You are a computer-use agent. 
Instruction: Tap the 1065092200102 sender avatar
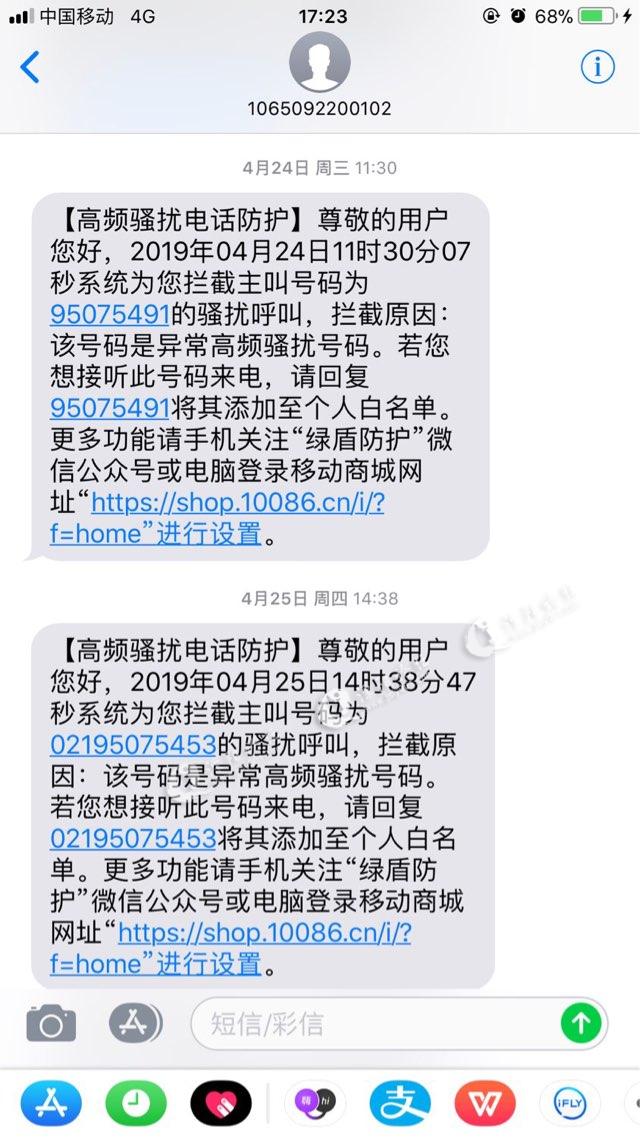pos(320,64)
